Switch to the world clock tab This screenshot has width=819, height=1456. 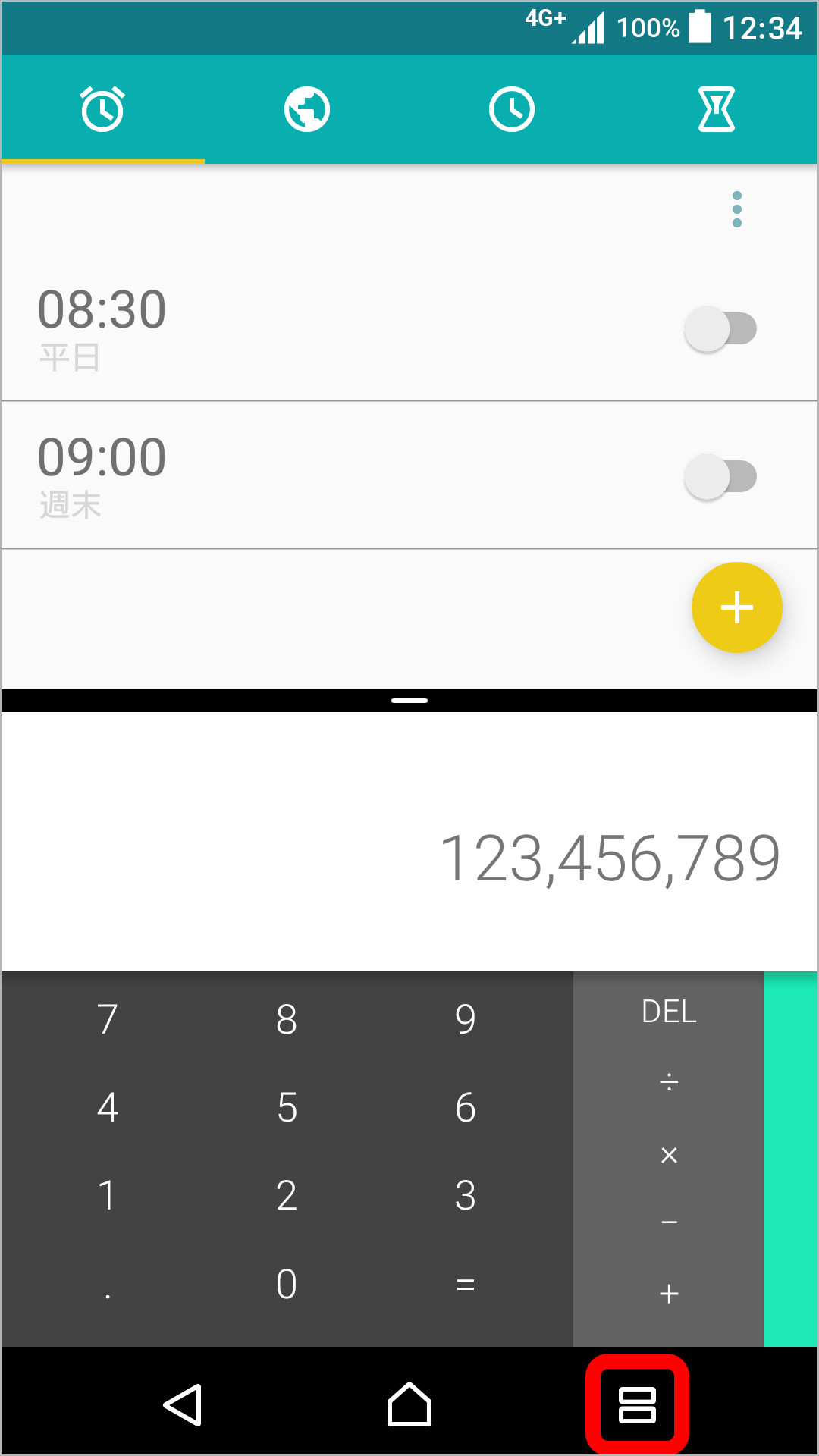[307, 110]
